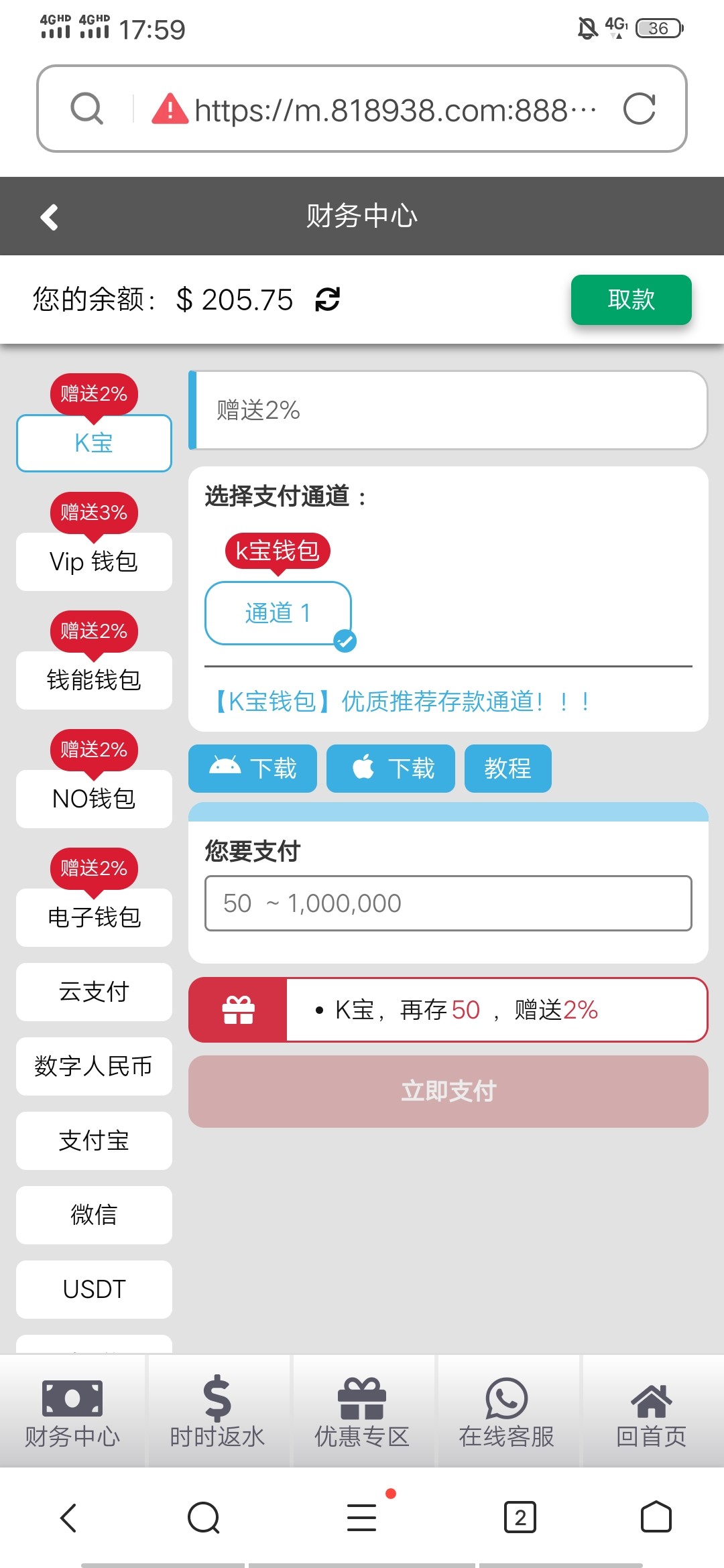Screen dimensions: 724x1568
Task: Choose 钱能钱包 payment option
Action: [94, 680]
